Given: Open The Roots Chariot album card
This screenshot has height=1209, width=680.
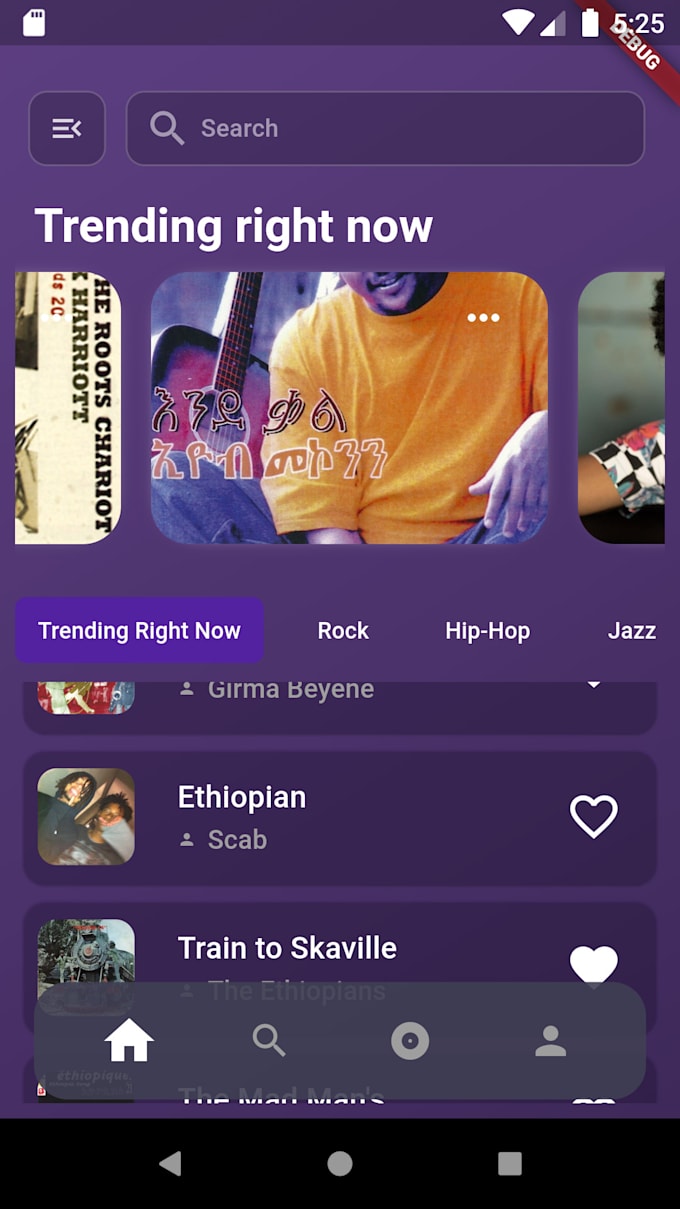Looking at the screenshot, I should point(68,408).
